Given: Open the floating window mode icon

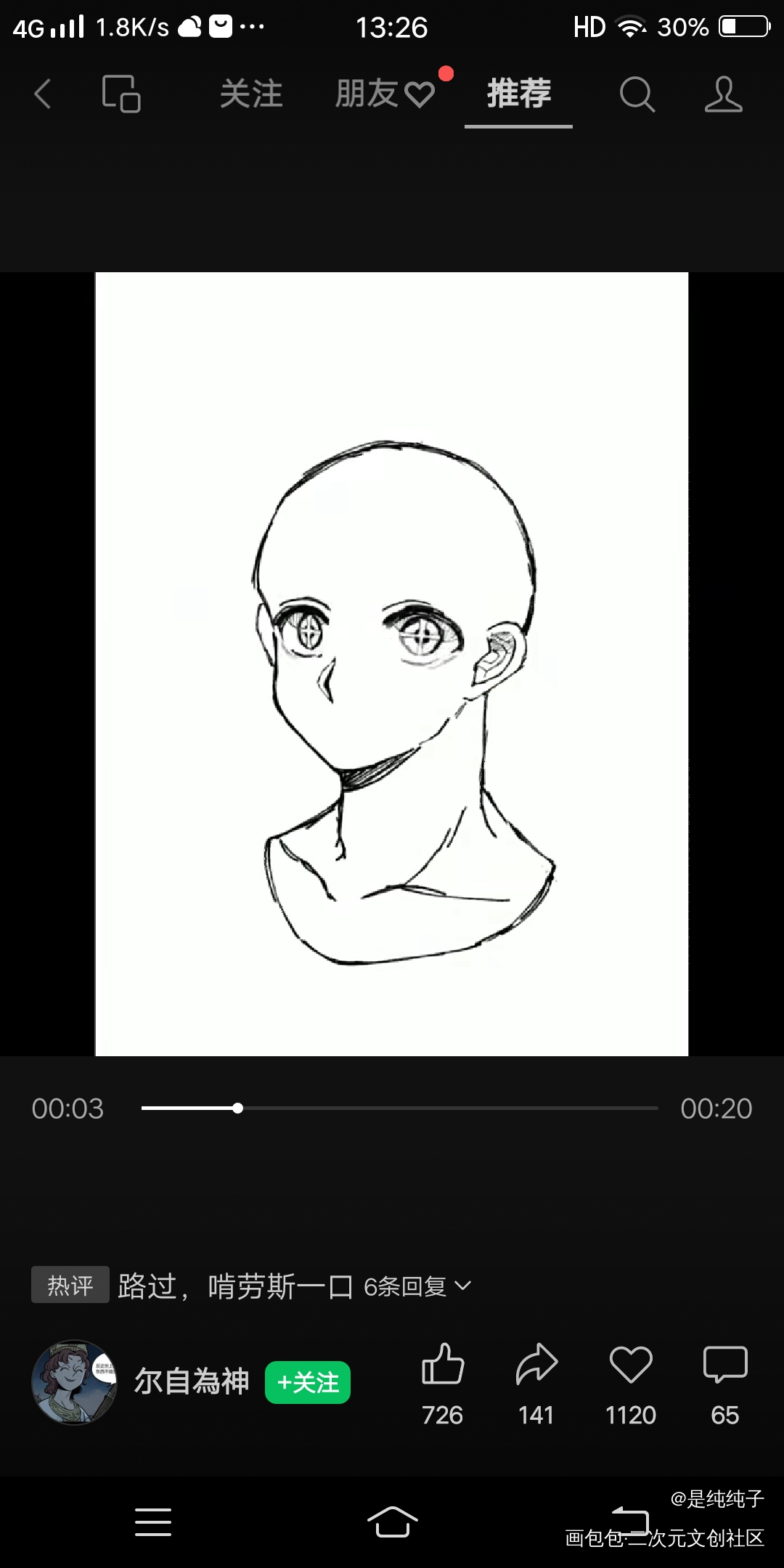Looking at the screenshot, I should click(121, 94).
